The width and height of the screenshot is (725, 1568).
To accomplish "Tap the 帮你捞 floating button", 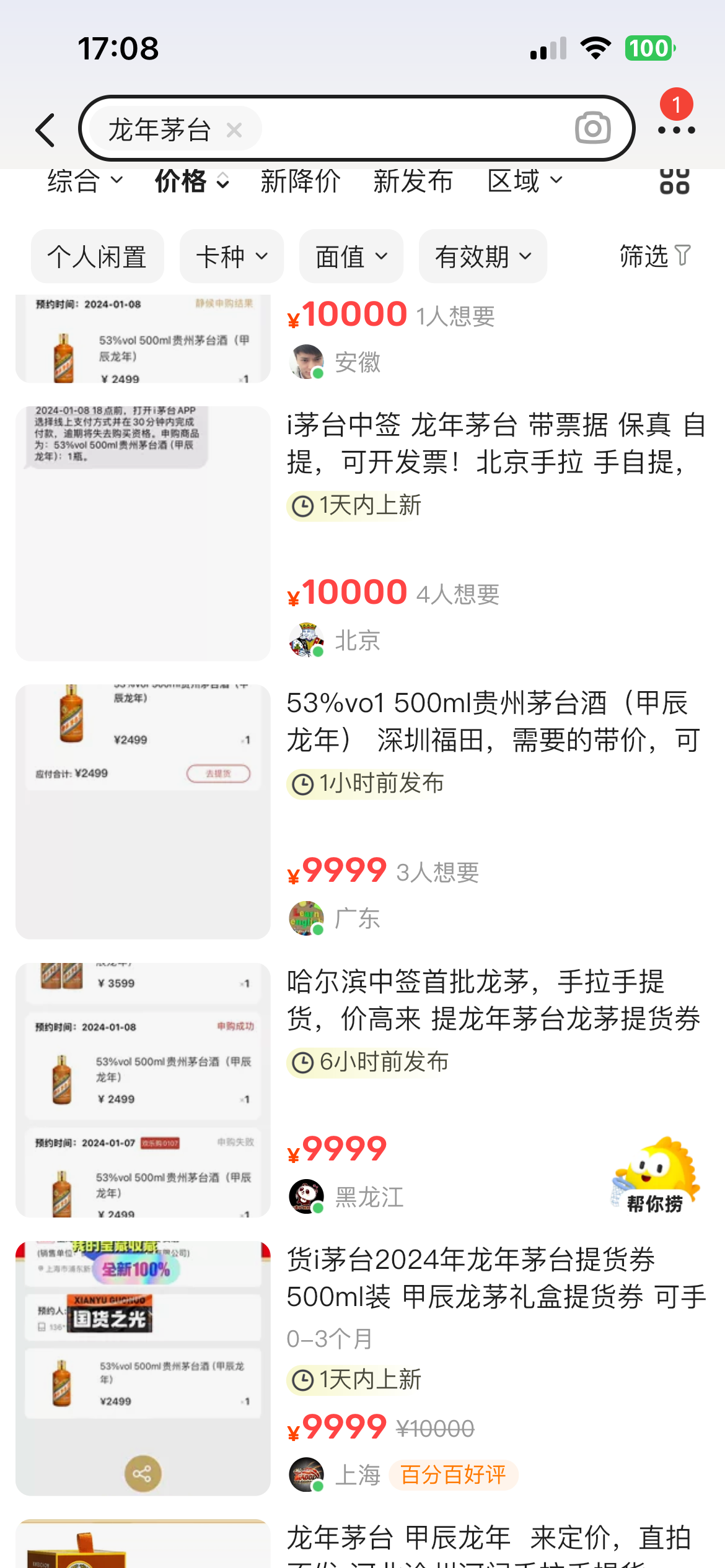I will point(654,1175).
